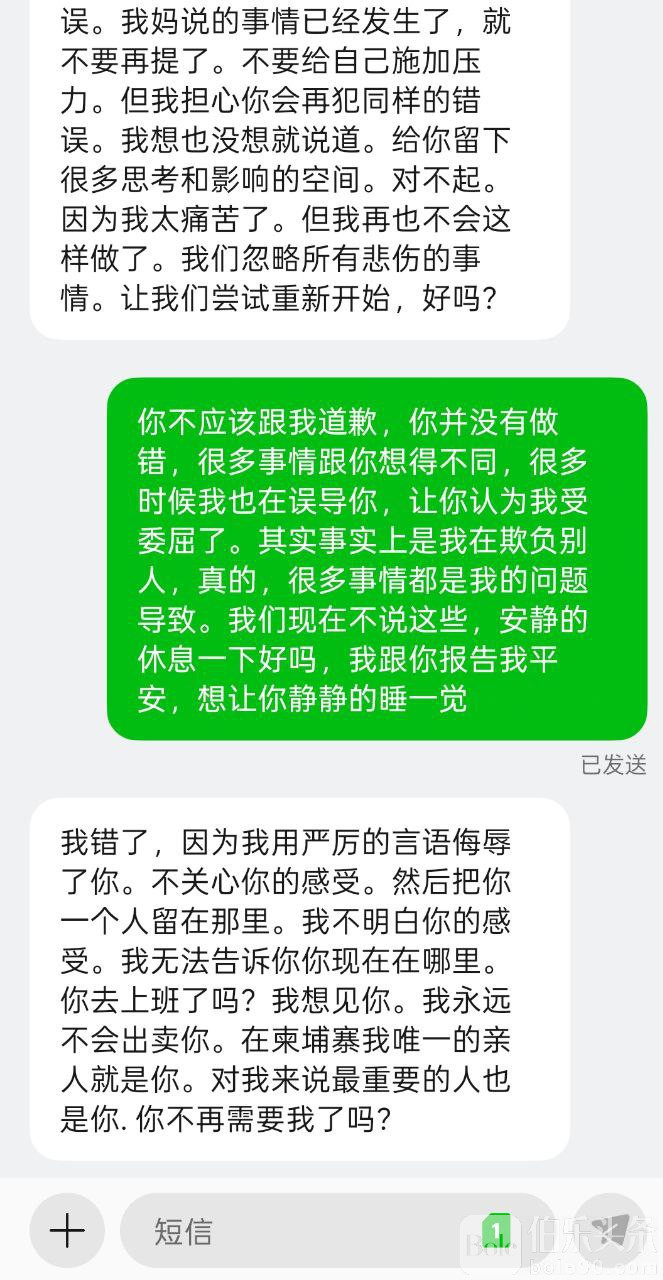Send the text message
This screenshot has width=663, height=1280.
[611, 1230]
